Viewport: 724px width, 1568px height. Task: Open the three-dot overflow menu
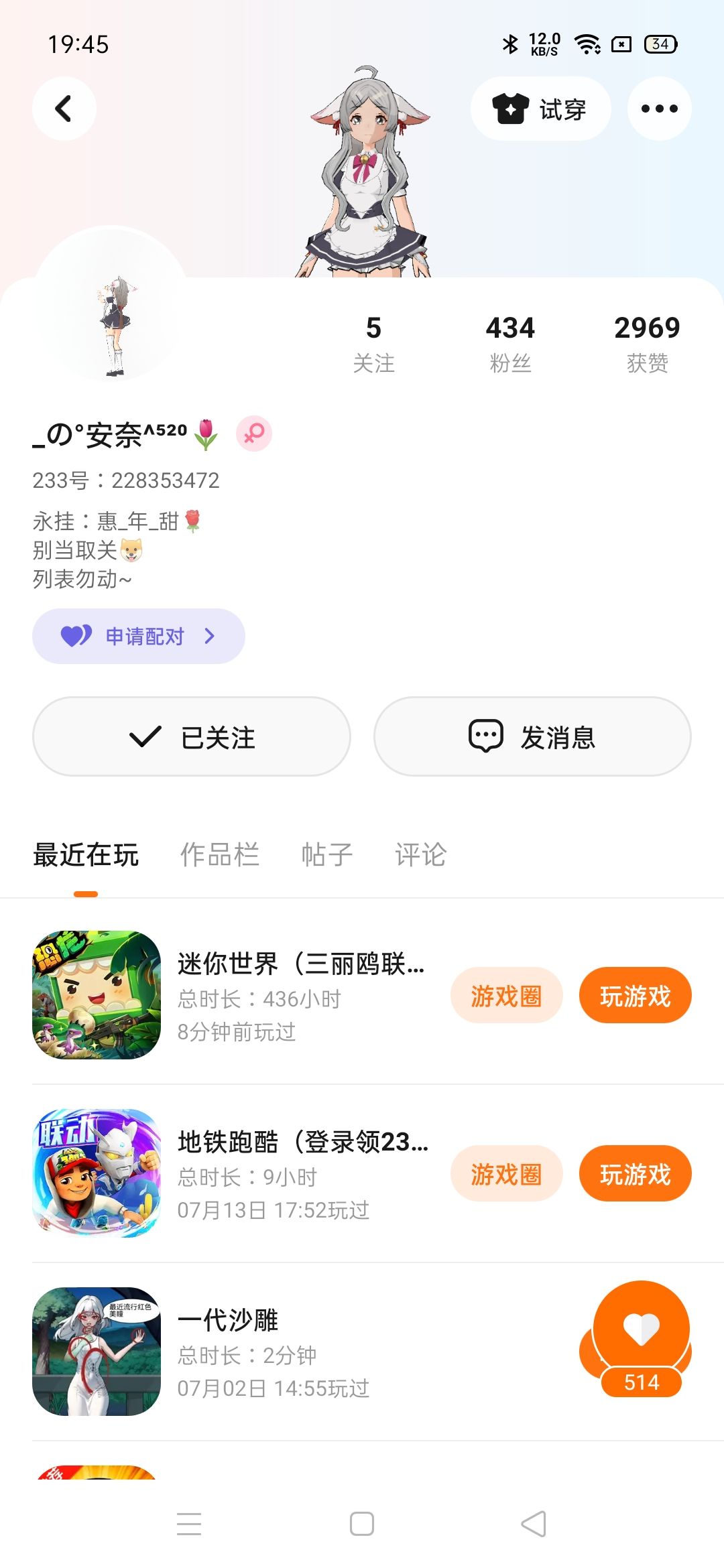659,109
